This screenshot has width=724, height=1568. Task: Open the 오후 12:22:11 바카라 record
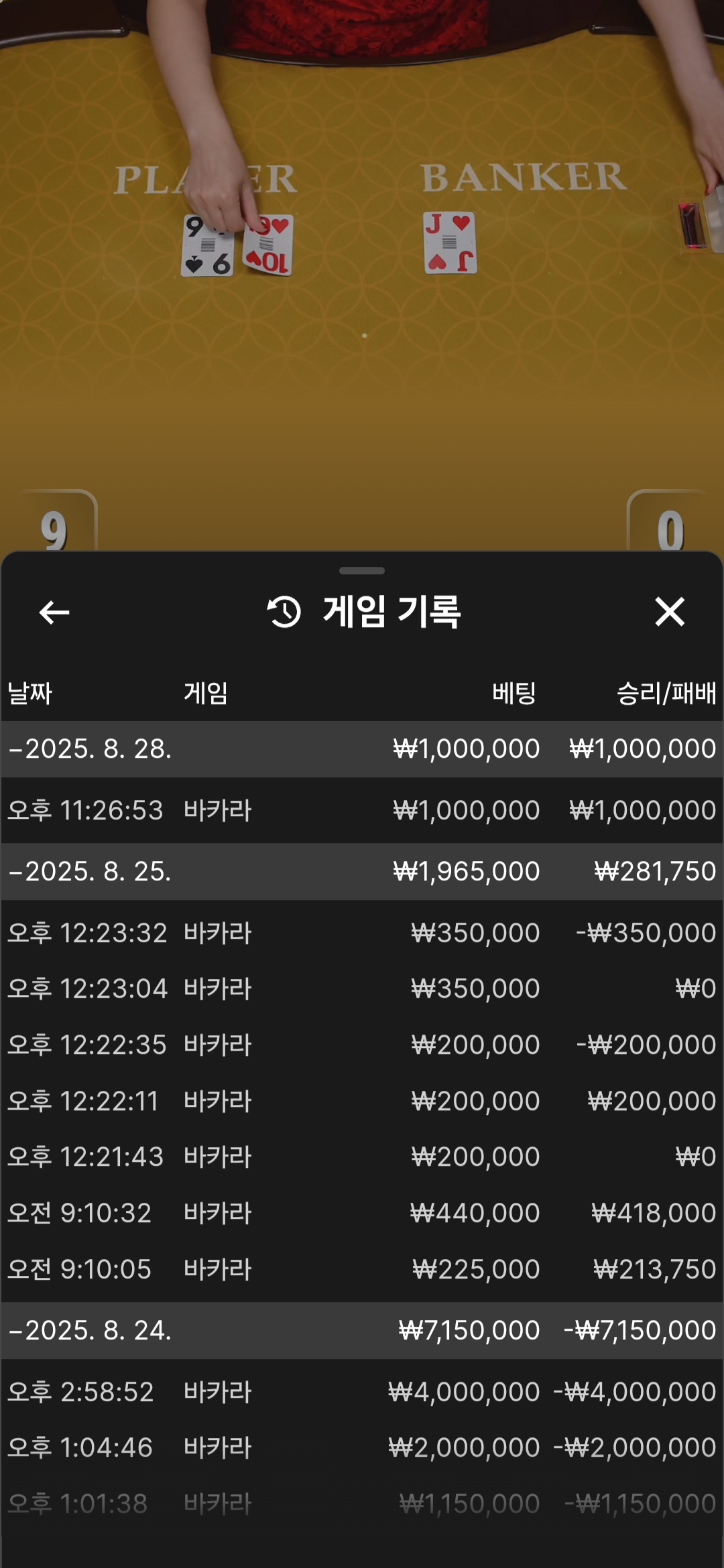[362, 1102]
